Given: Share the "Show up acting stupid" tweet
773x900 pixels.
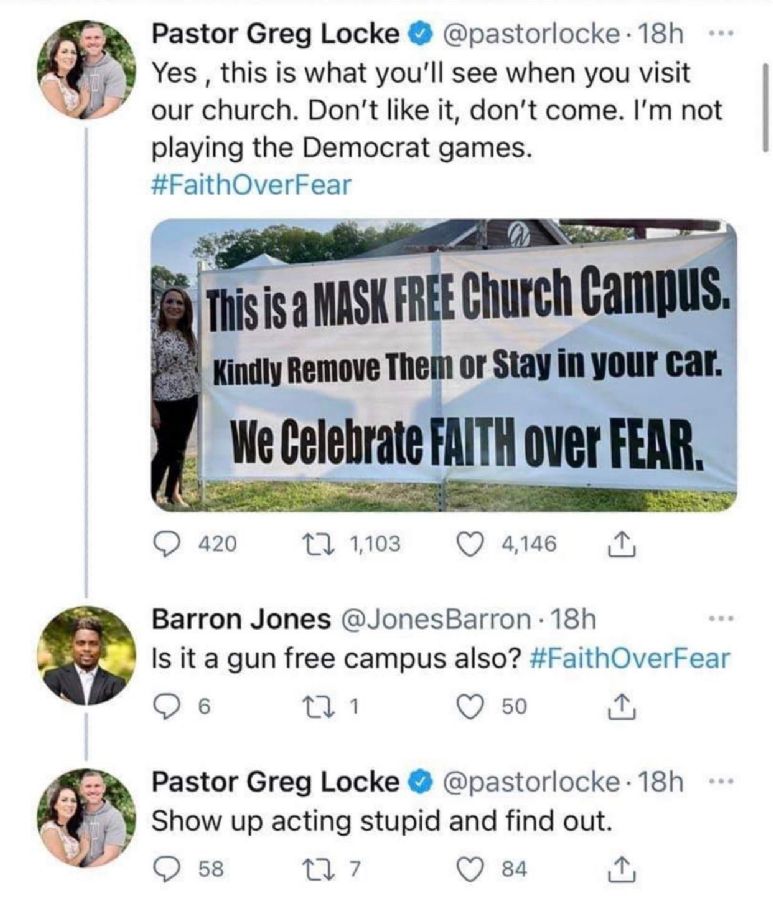Looking at the screenshot, I should (x=621, y=868).
